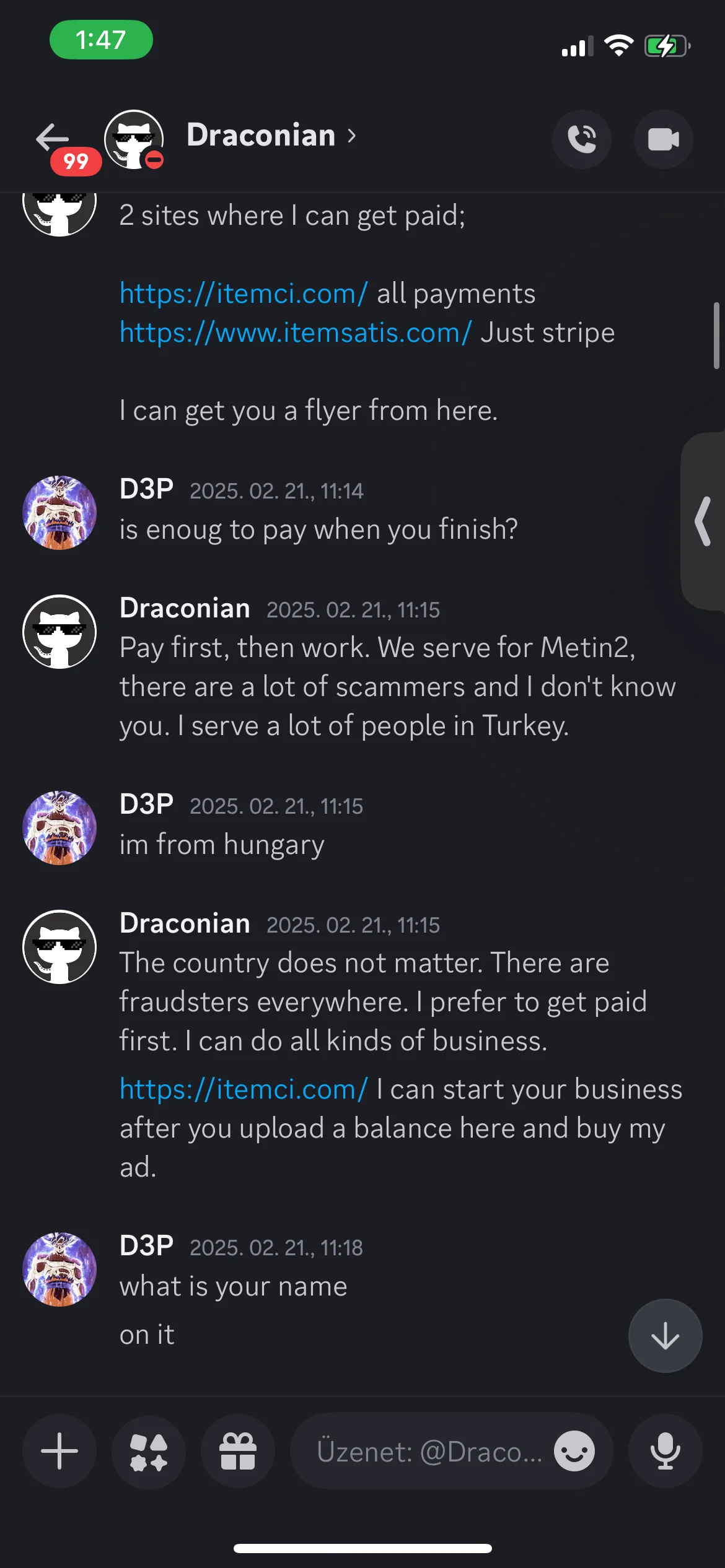Start a video call with Draconian

click(x=664, y=139)
